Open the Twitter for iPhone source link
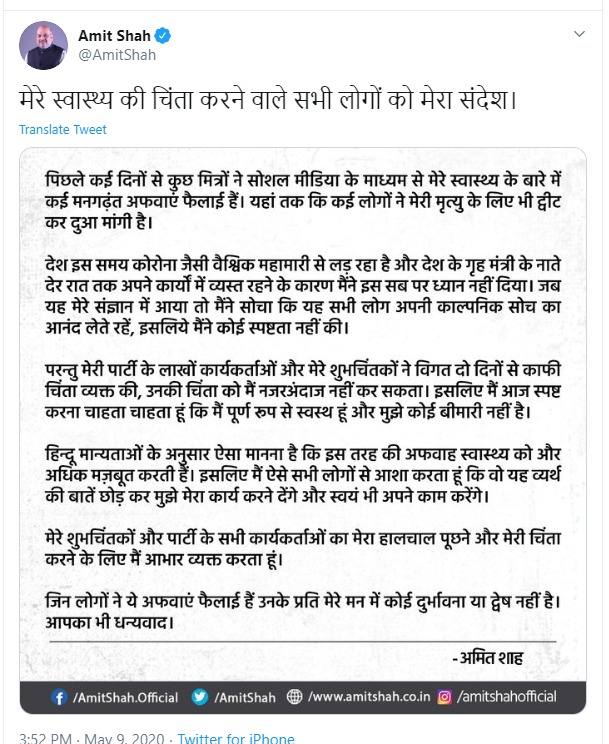This screenshot has height=744, width=609. click(236, 738)
